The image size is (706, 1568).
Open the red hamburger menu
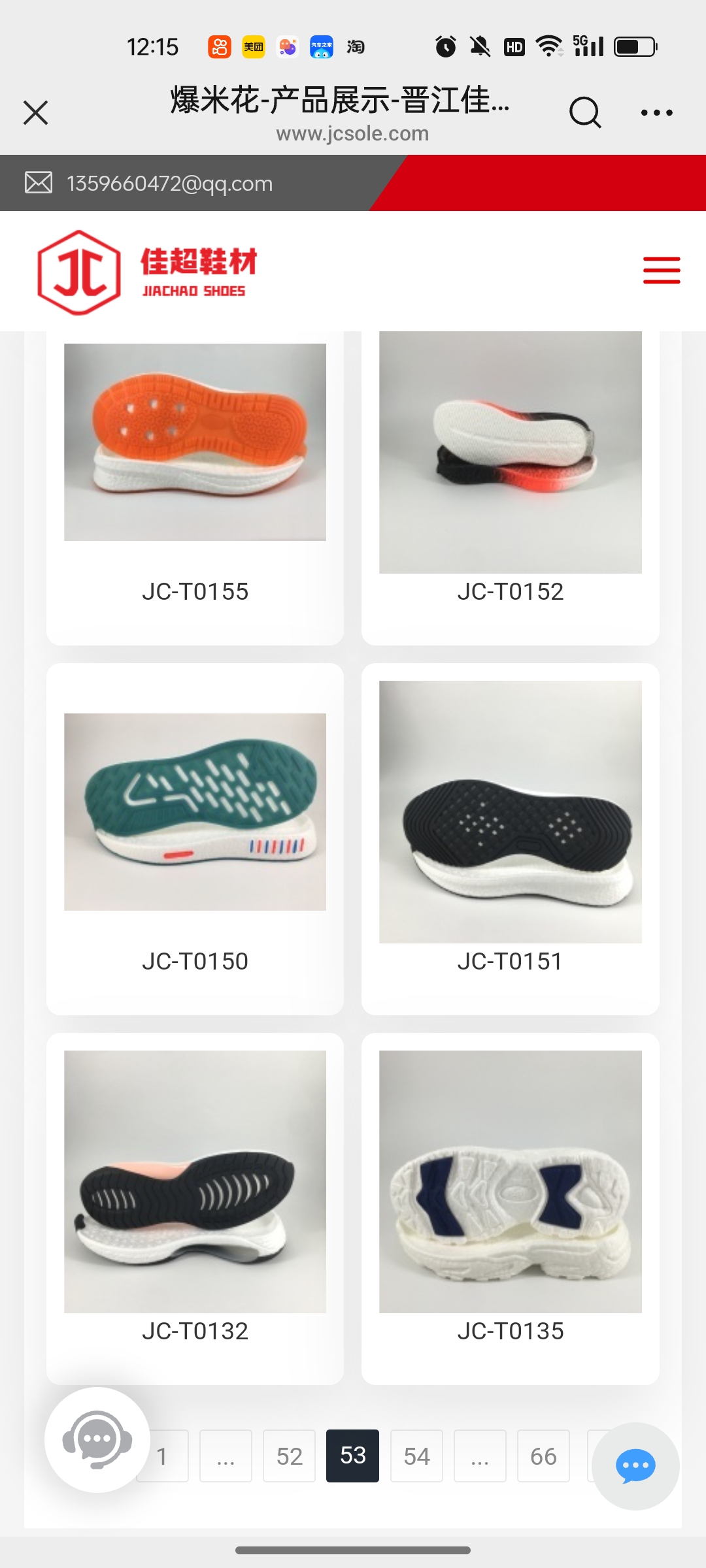[x=661, y=270]
